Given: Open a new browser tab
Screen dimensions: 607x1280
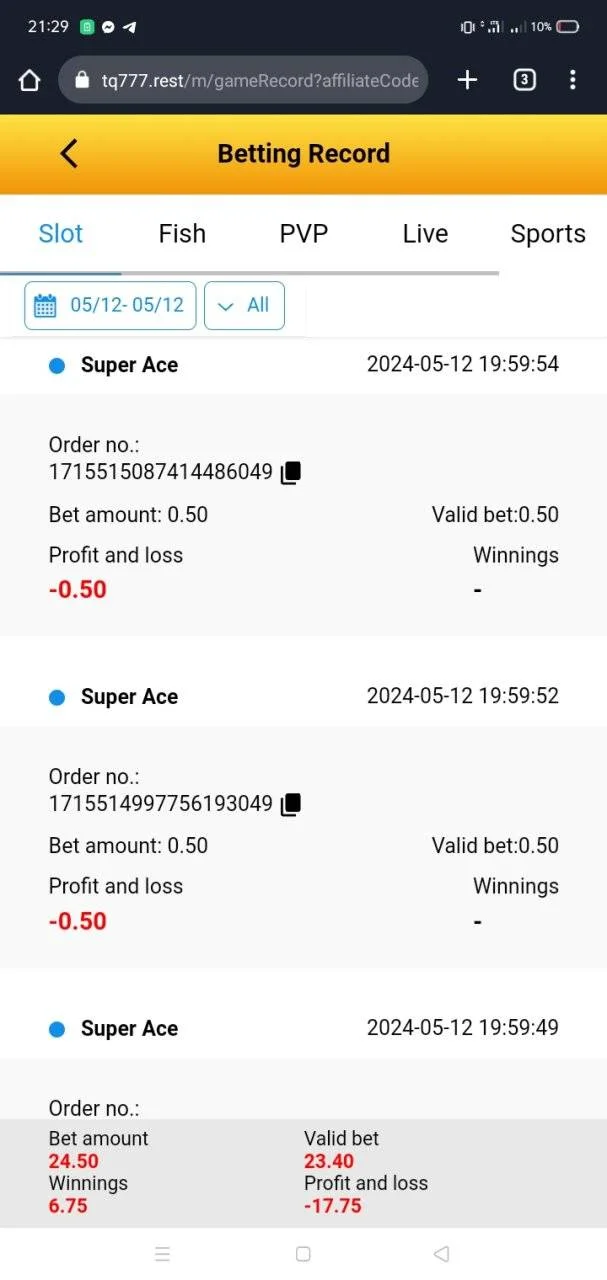Looking at the screenshot, I should (x=467, y=80).
